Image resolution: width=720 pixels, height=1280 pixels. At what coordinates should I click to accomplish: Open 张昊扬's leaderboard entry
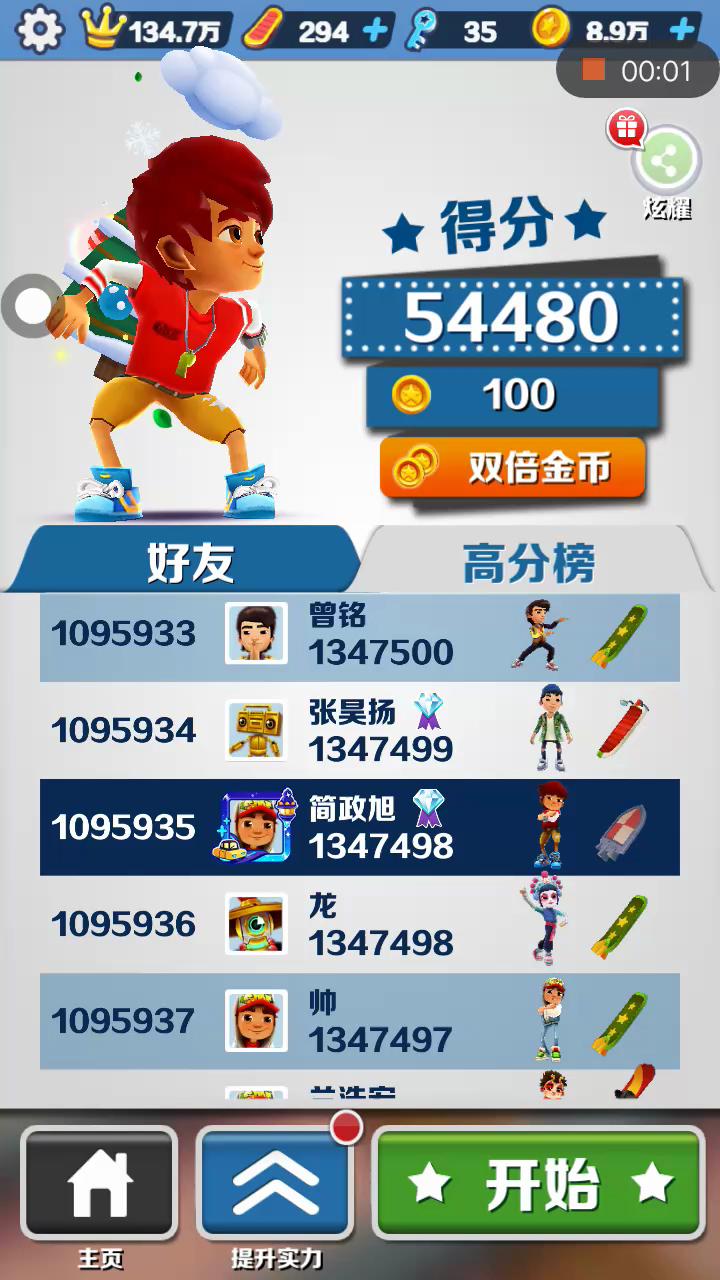[x=360, y=731]
